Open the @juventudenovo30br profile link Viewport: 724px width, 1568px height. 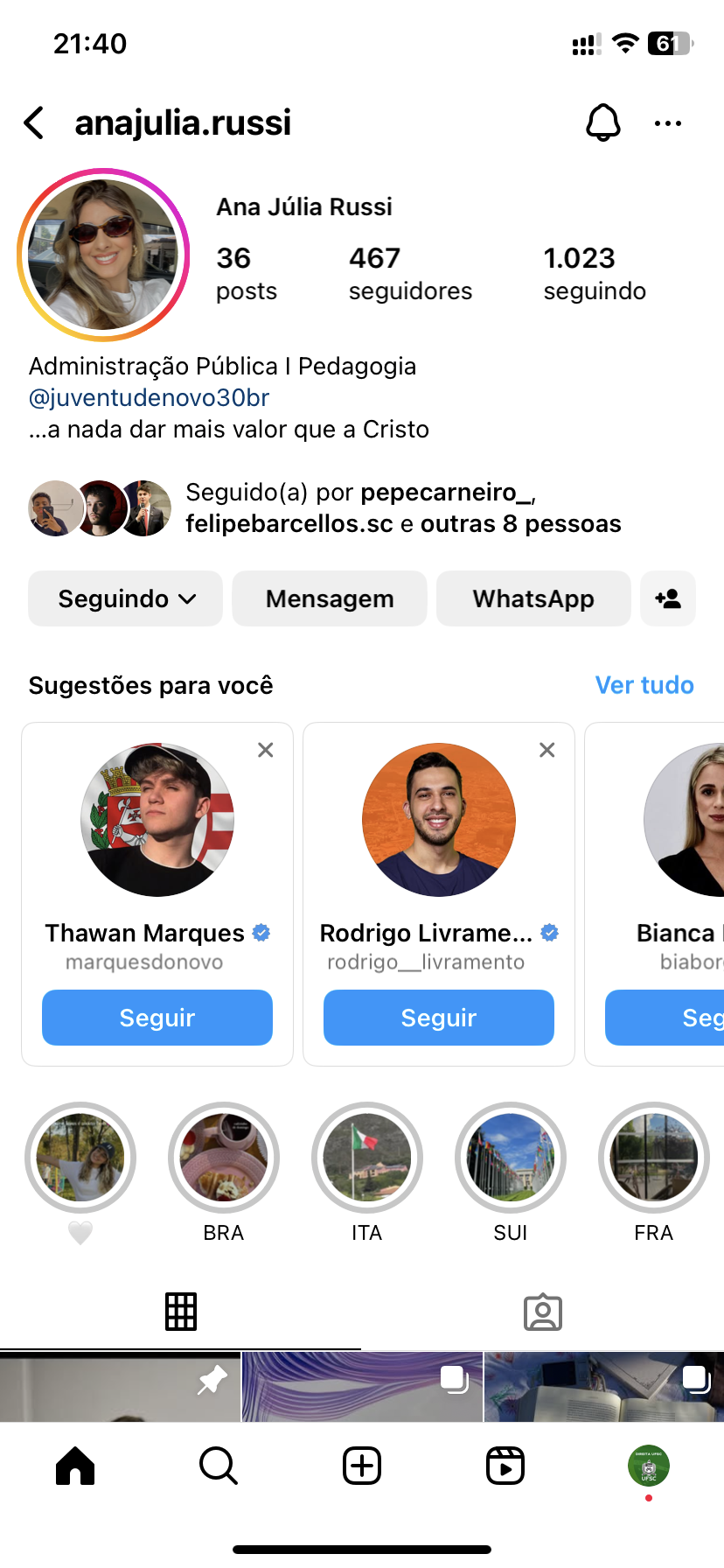point(149,398)
